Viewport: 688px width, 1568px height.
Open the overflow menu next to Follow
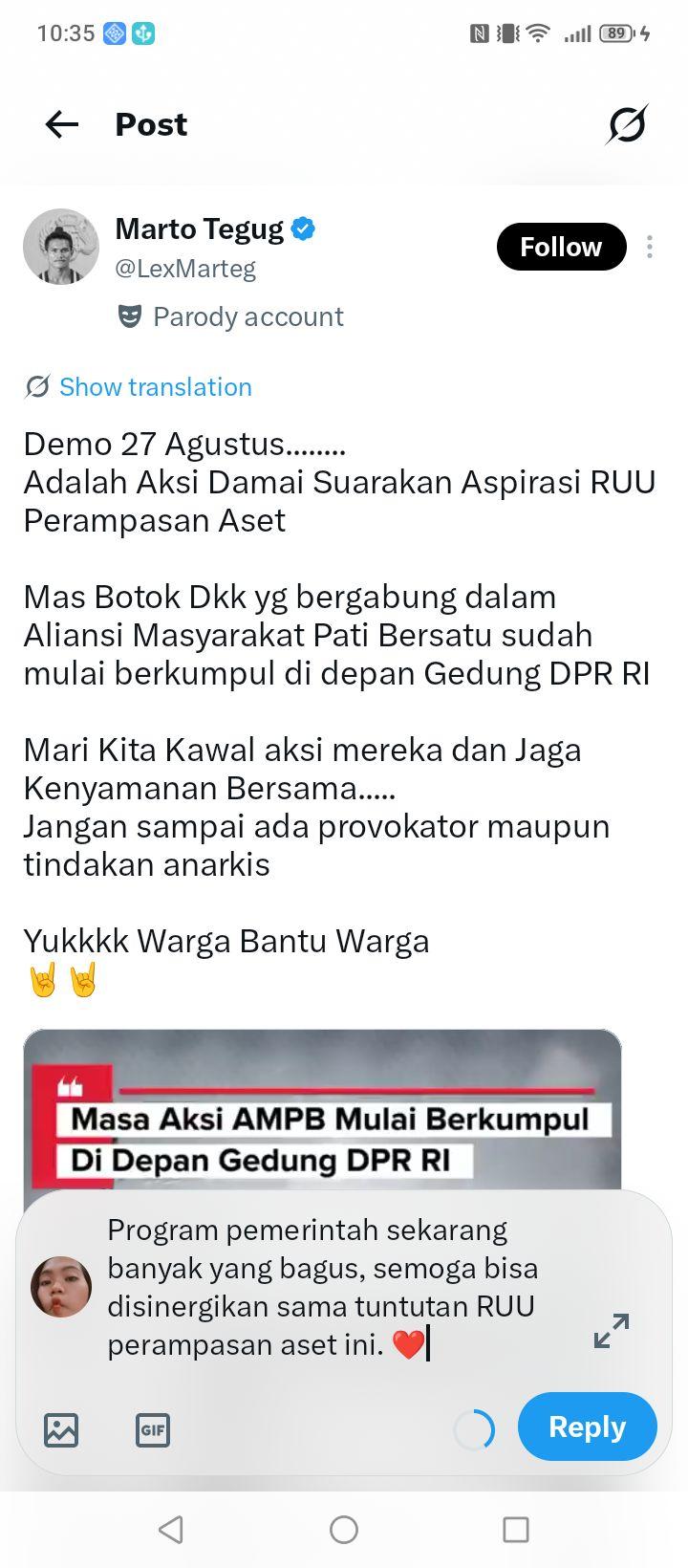650,247
